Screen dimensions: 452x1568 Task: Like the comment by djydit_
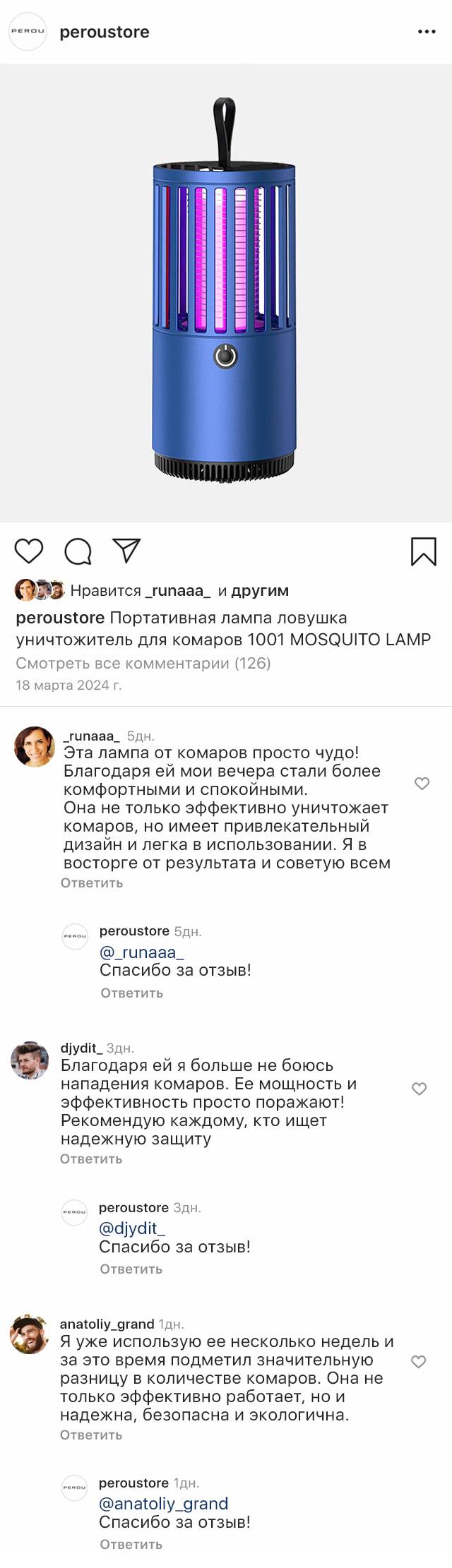[420, 1089]
